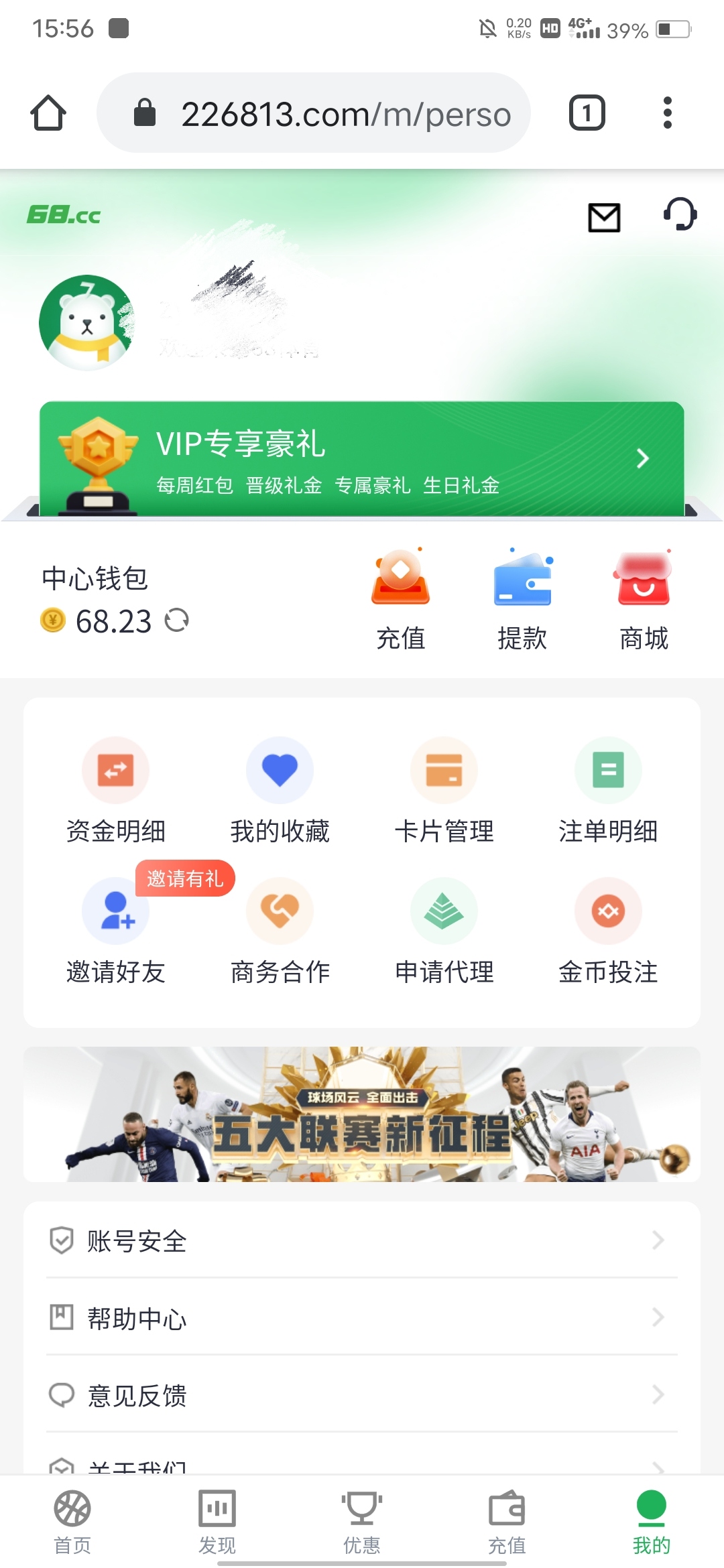Open 意见反馈 feedback row

tap(362, 1395)
